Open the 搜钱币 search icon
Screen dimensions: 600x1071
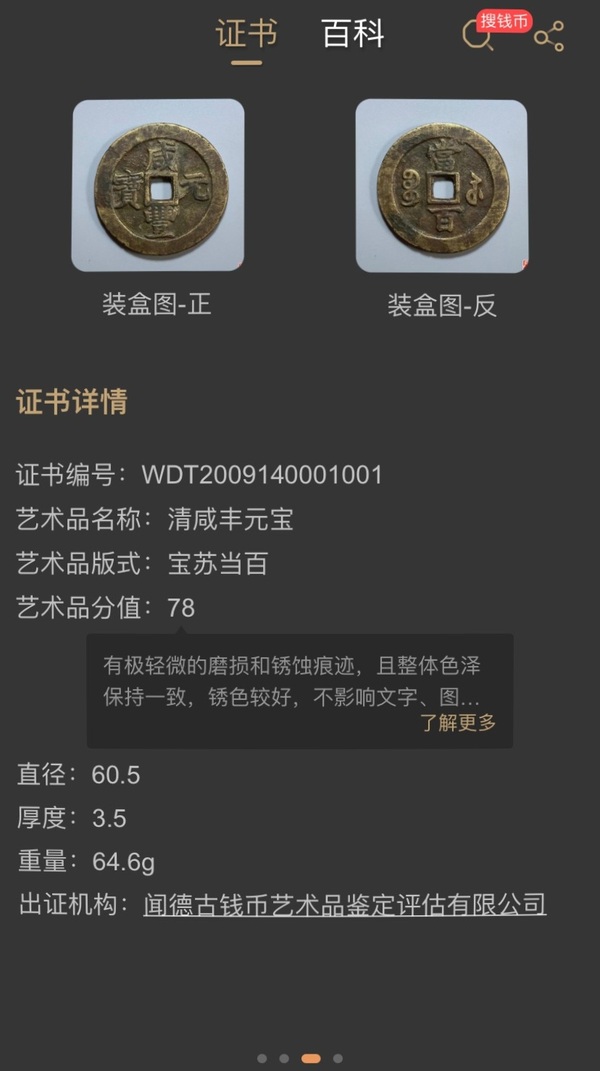point(478,36)
